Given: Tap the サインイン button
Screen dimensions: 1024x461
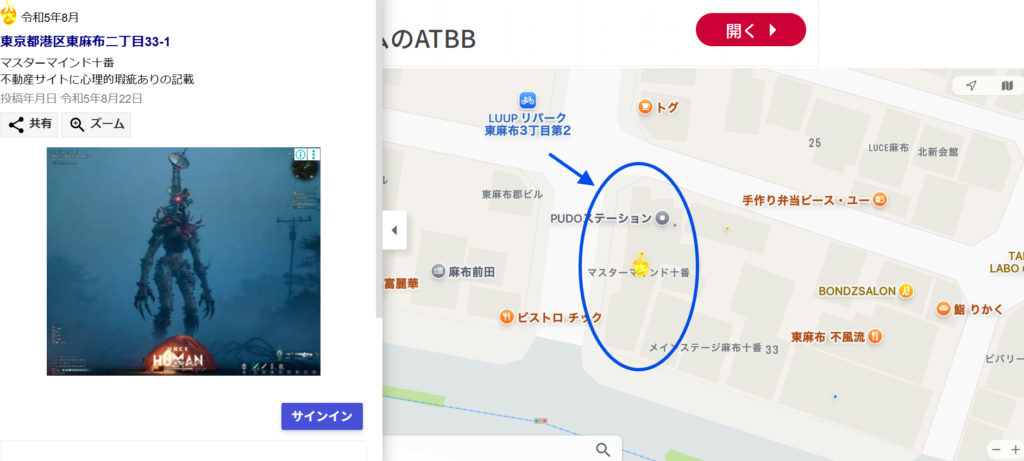Looking at the screenshot, I should coord(321,416).
